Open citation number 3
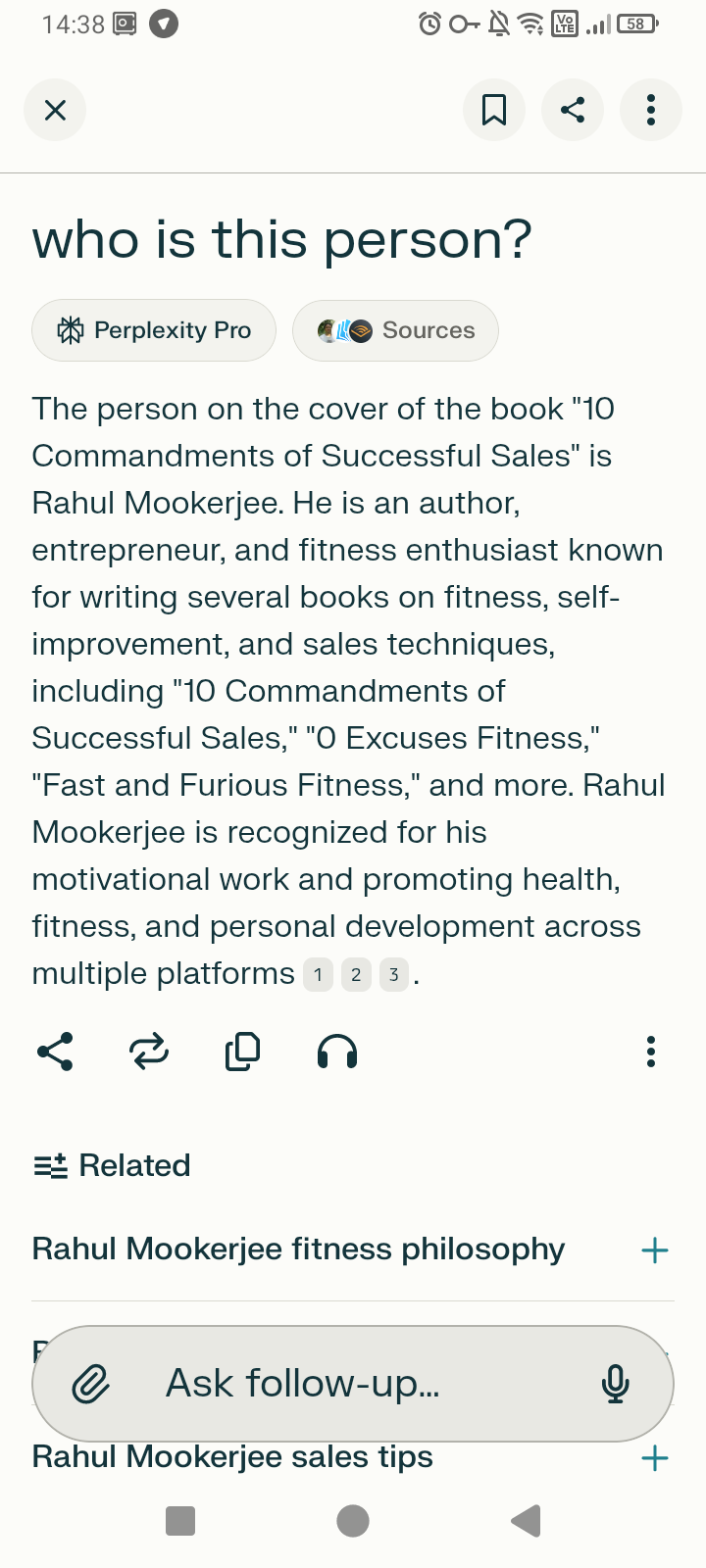The width and height of the screenshot is (706, 1568). pos(393,974)
